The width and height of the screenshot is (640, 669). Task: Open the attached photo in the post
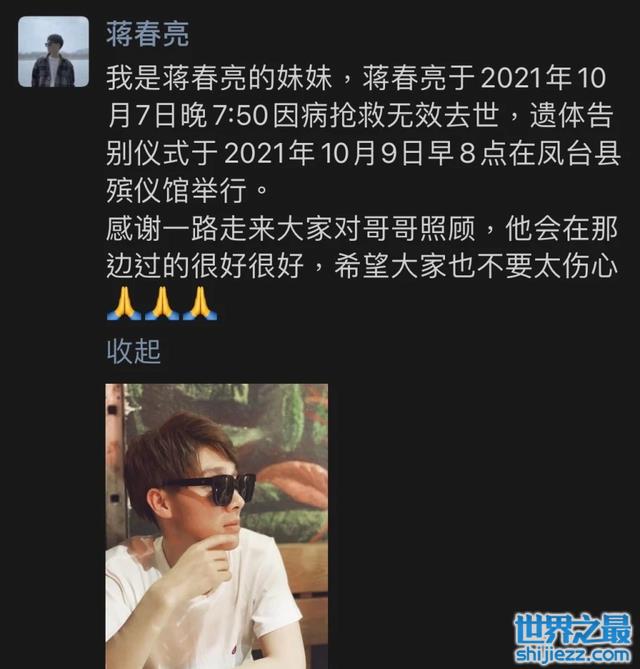[217, 525]
